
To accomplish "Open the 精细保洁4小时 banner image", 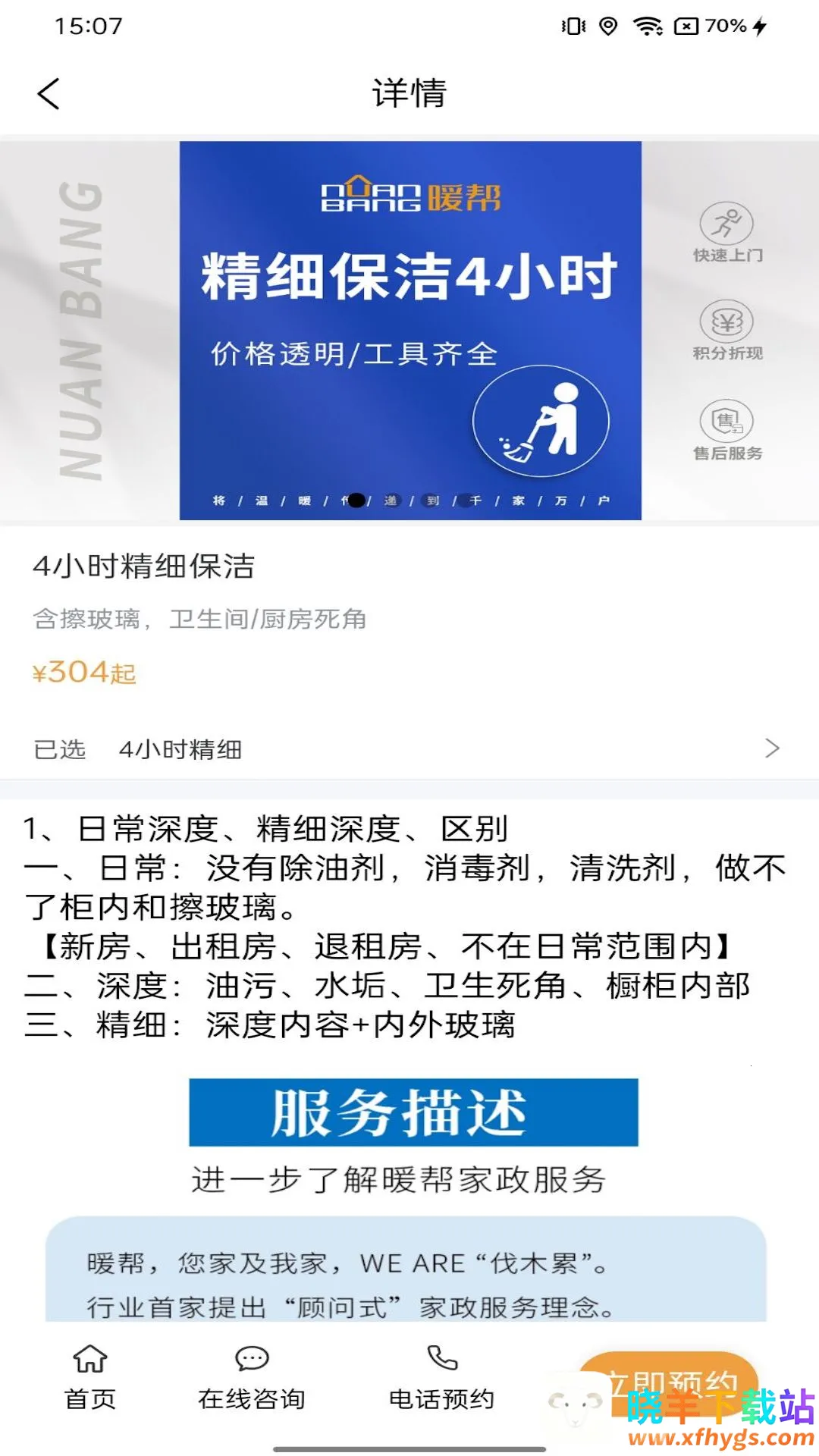I will pyautogui.click(x=409, y=331).
